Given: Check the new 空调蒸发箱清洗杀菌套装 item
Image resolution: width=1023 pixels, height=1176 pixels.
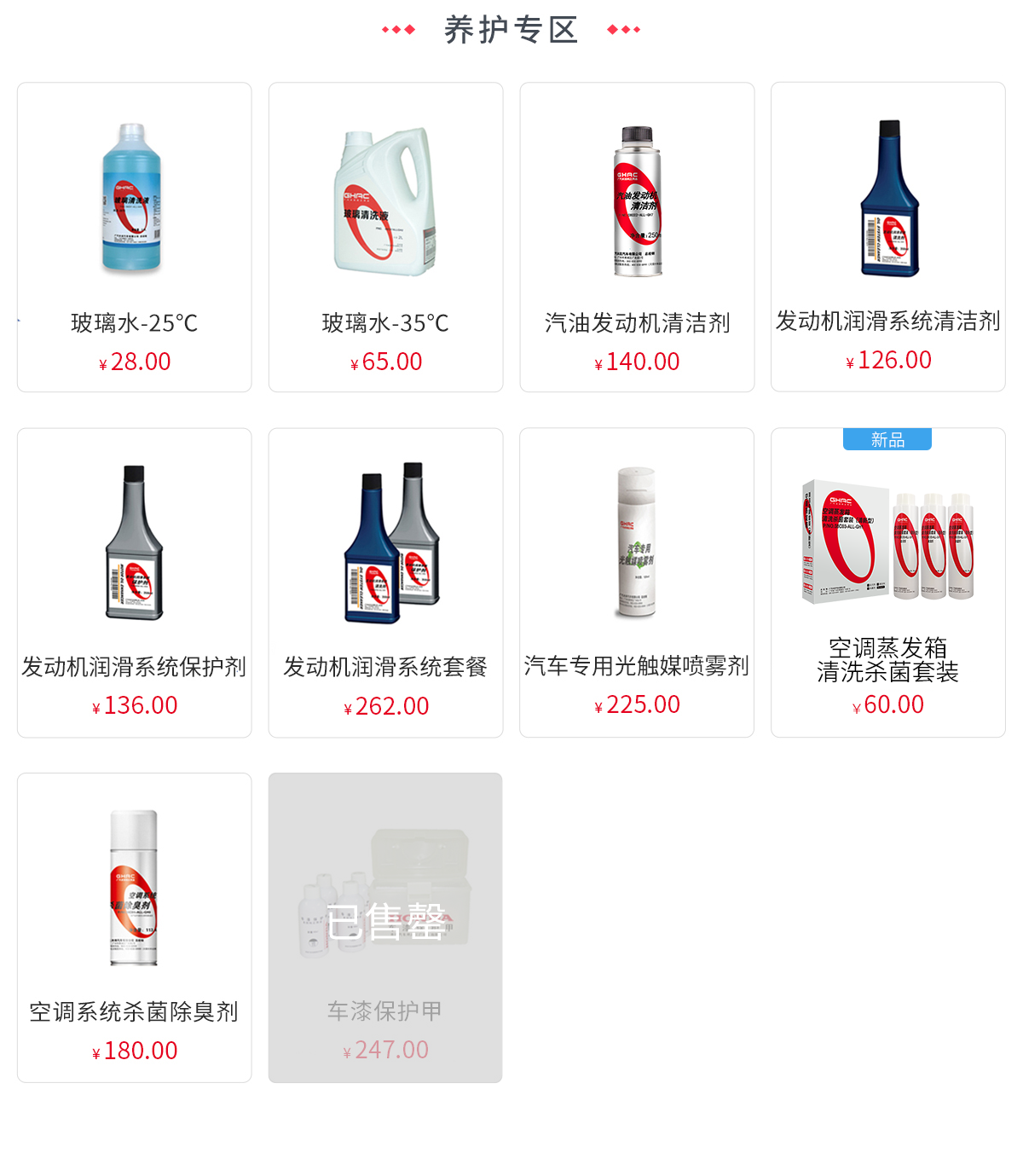Looking at the screenshot, I should [x=887, y=582].
